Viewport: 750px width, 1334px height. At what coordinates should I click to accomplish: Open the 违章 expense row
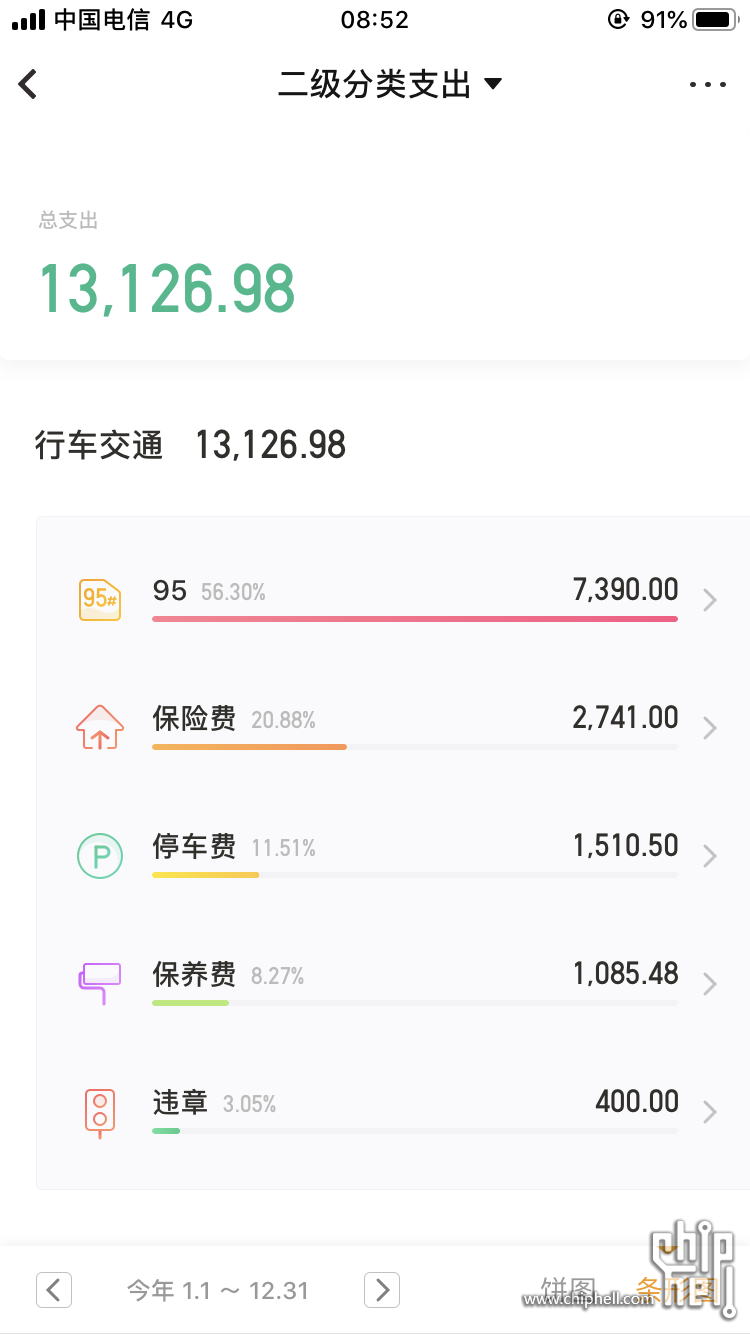point(394,1112)
